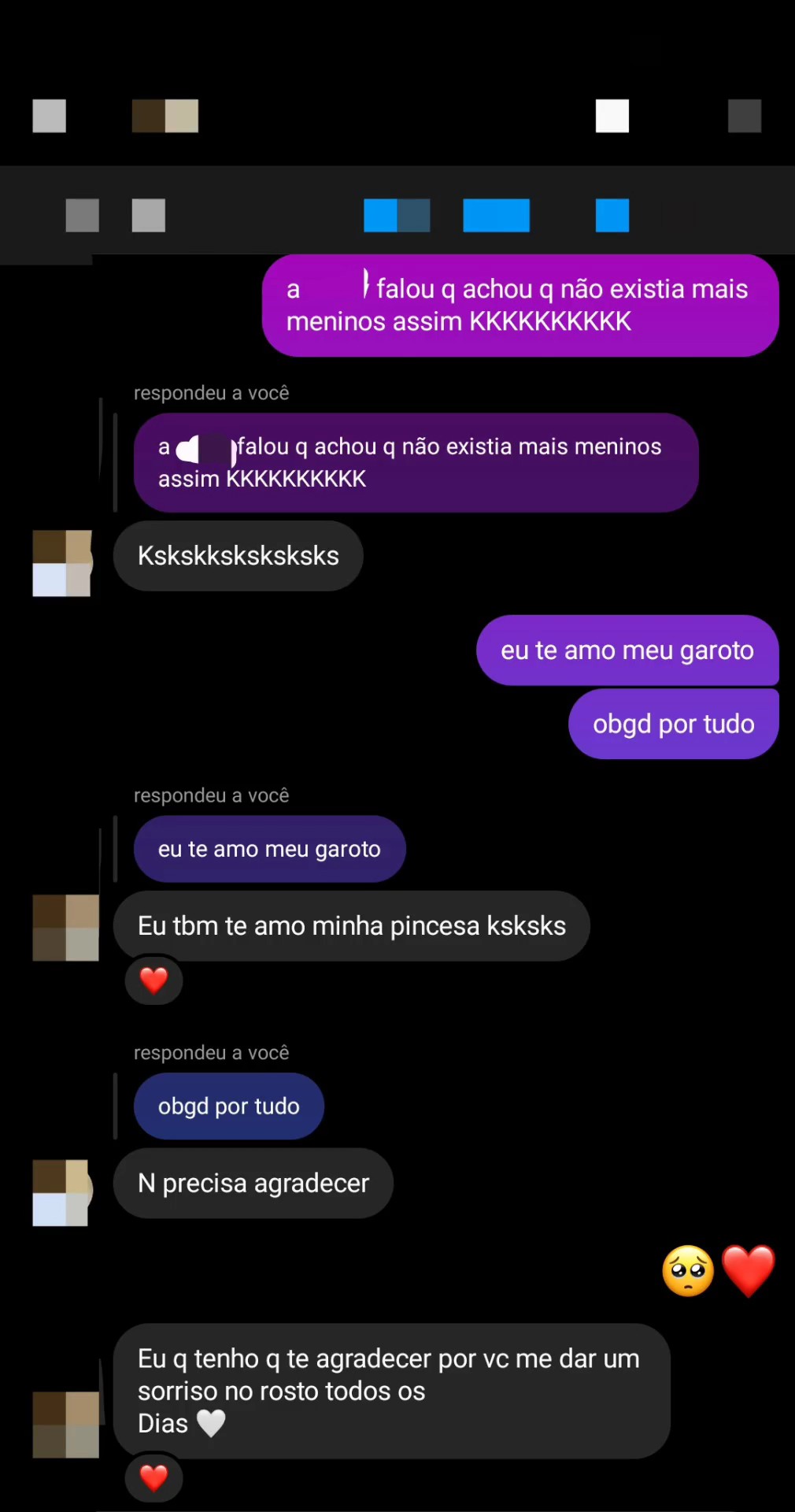The width and height of the screenshot is (795, 1512).
Task: Tap the quoted reply "eu te amo meu garoto"
Action: pyautogui.click(x=269, y=849)
